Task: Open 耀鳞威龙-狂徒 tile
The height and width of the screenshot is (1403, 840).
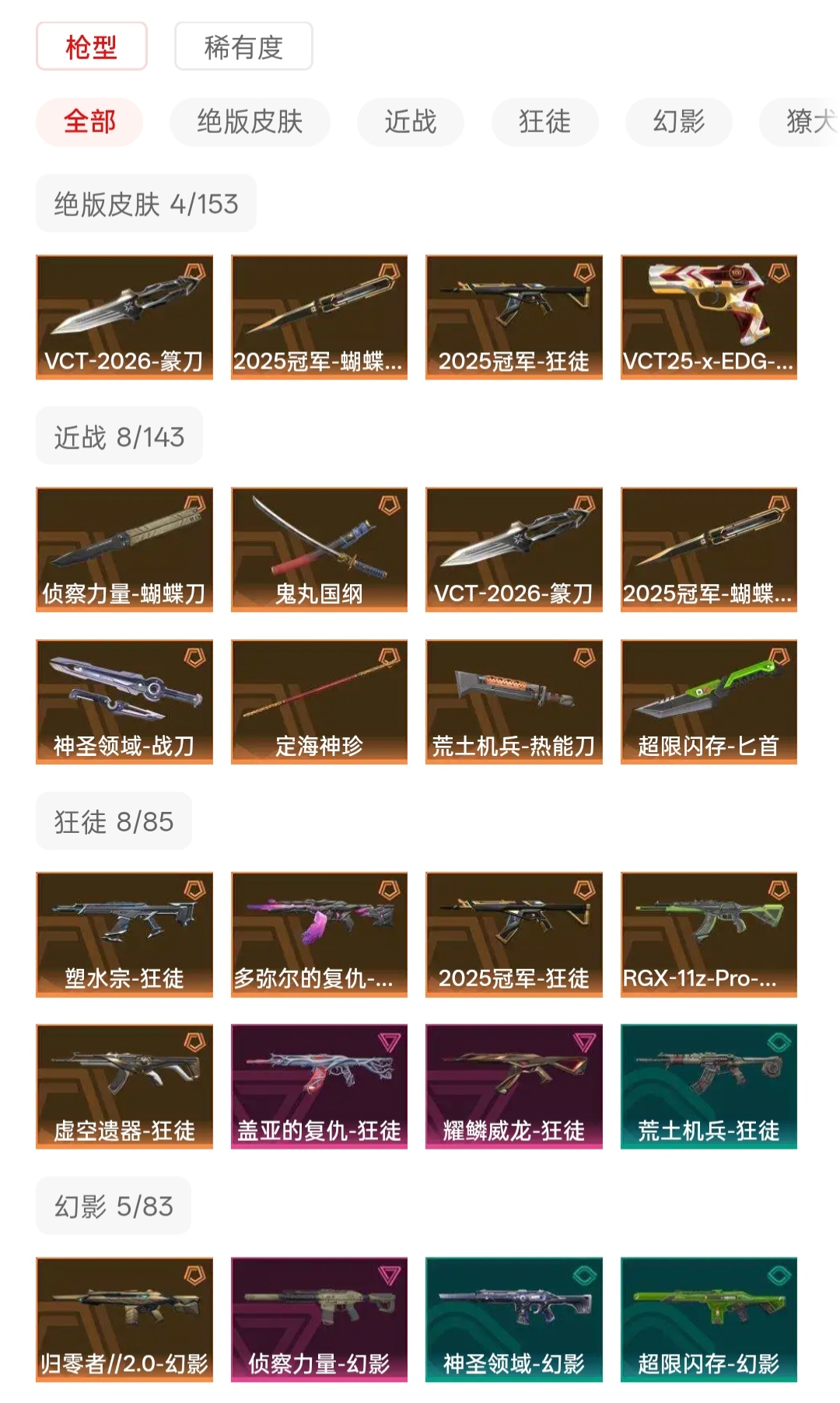Action: coord(514,1087)
